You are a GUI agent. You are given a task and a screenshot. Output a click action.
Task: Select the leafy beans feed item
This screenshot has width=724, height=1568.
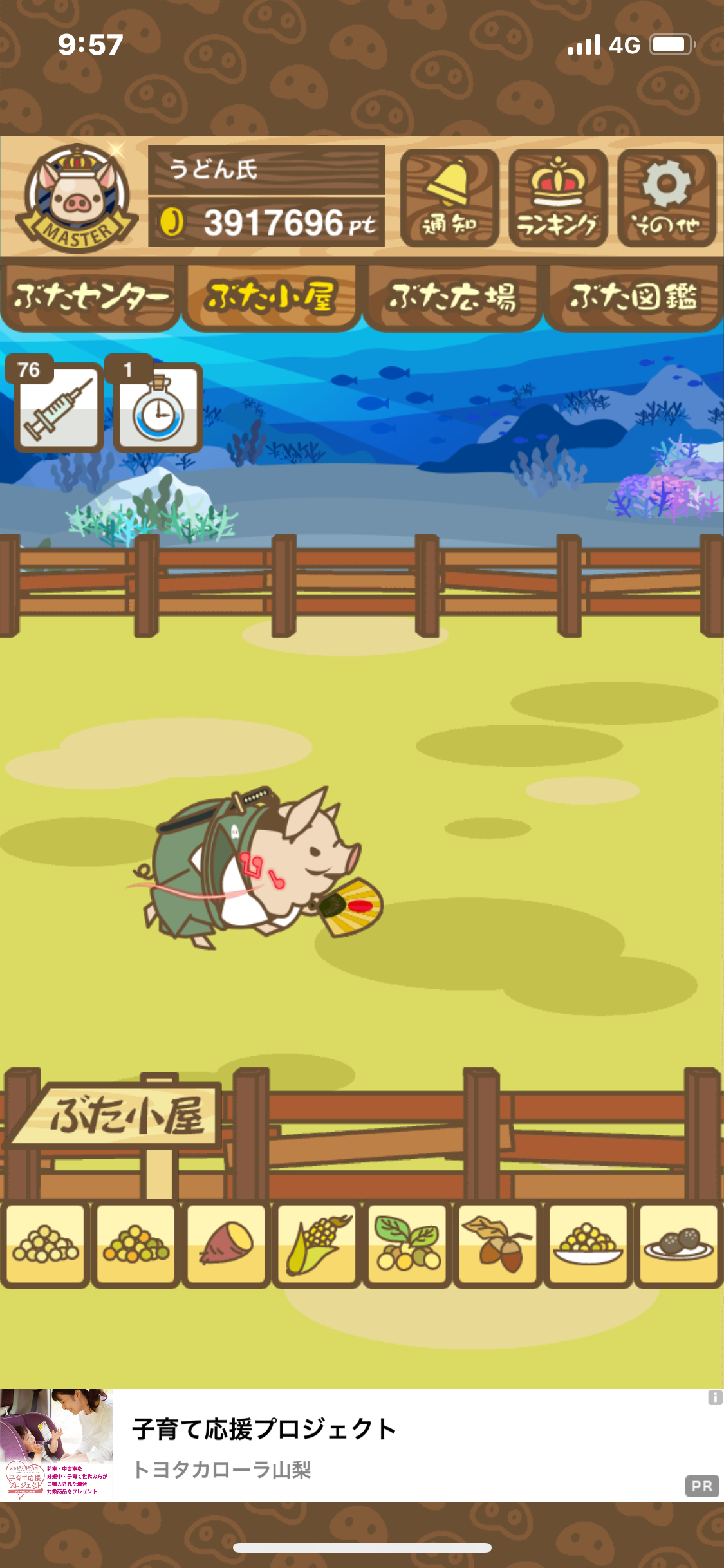[407, 1245]
